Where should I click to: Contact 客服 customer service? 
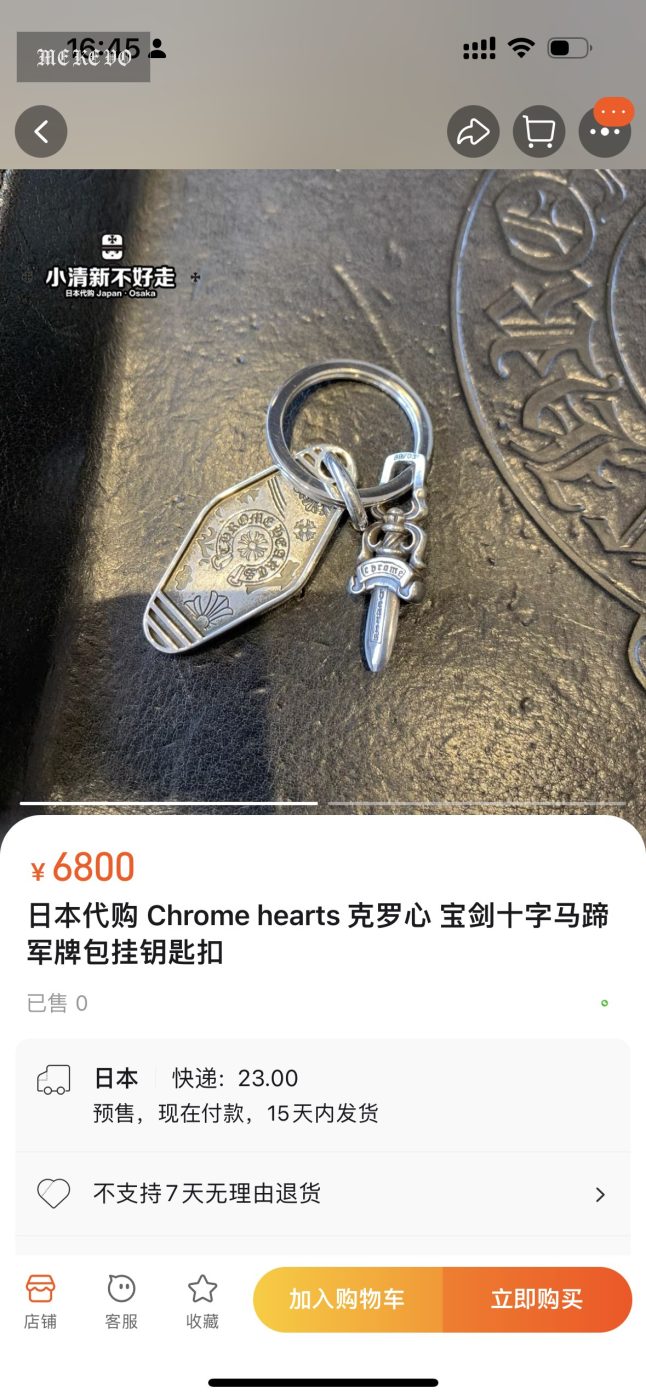point(121,1301)
